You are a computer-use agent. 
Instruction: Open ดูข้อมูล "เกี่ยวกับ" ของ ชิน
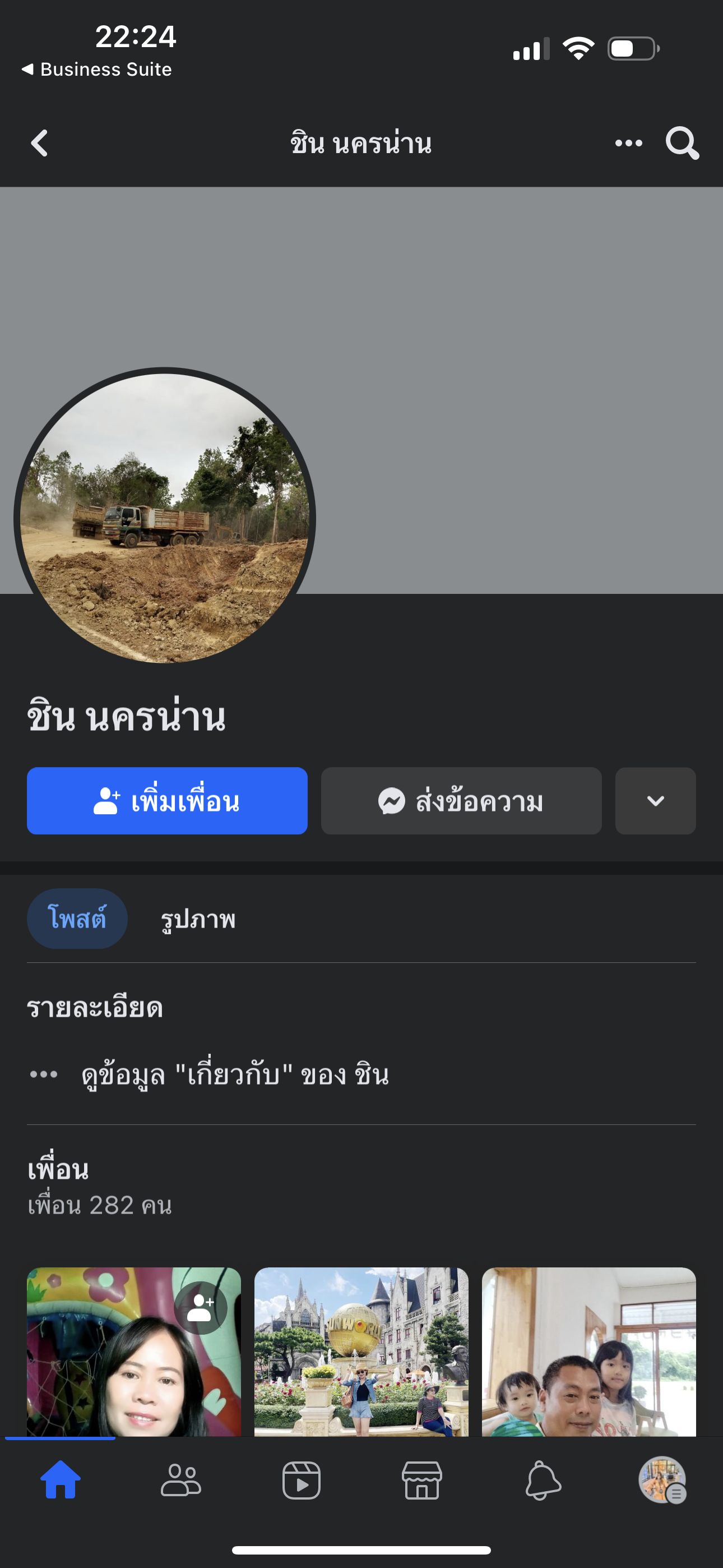click(x=235, y=1074)
